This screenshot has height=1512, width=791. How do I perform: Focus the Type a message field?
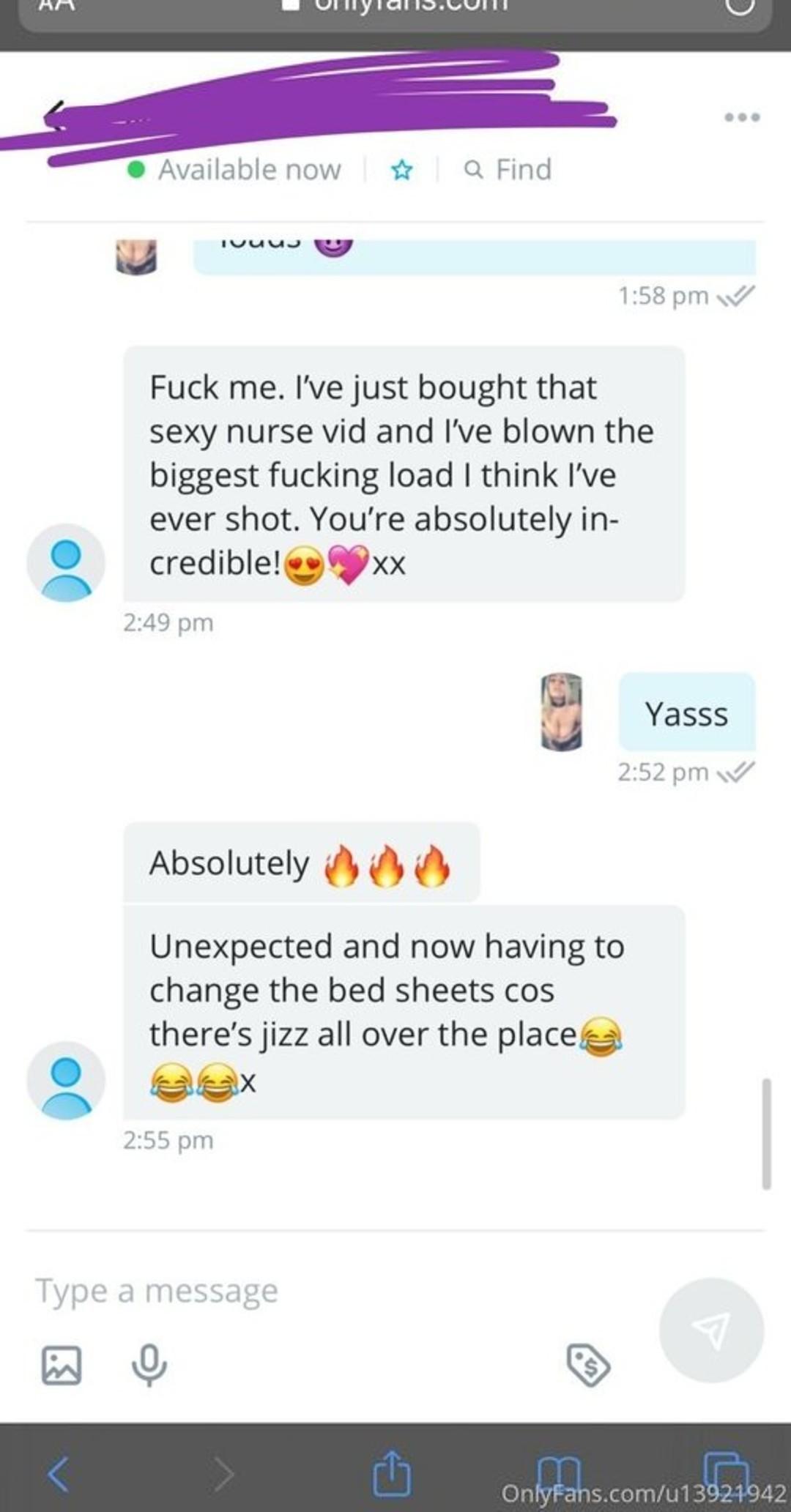pos(293,1291)
